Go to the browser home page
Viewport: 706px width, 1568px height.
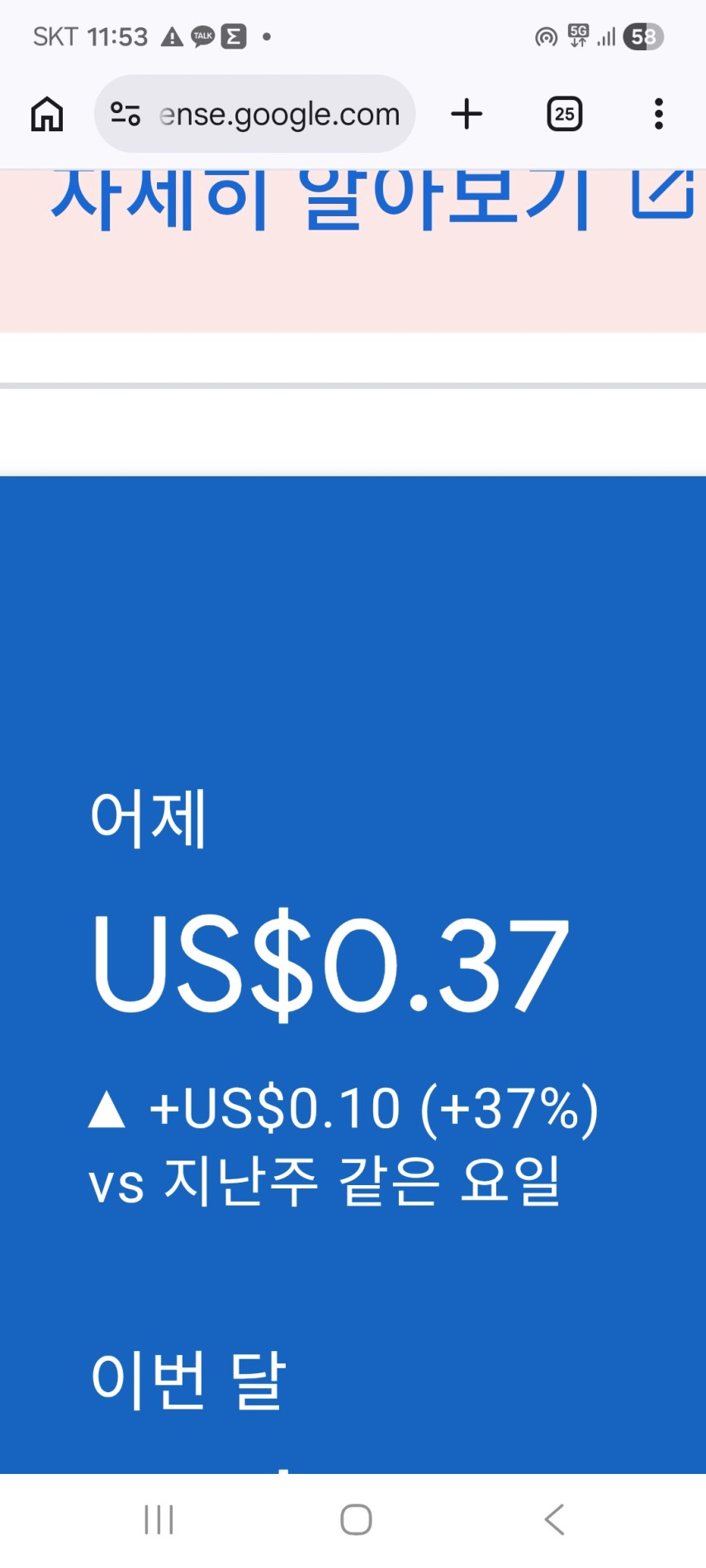tap(47, 114)
